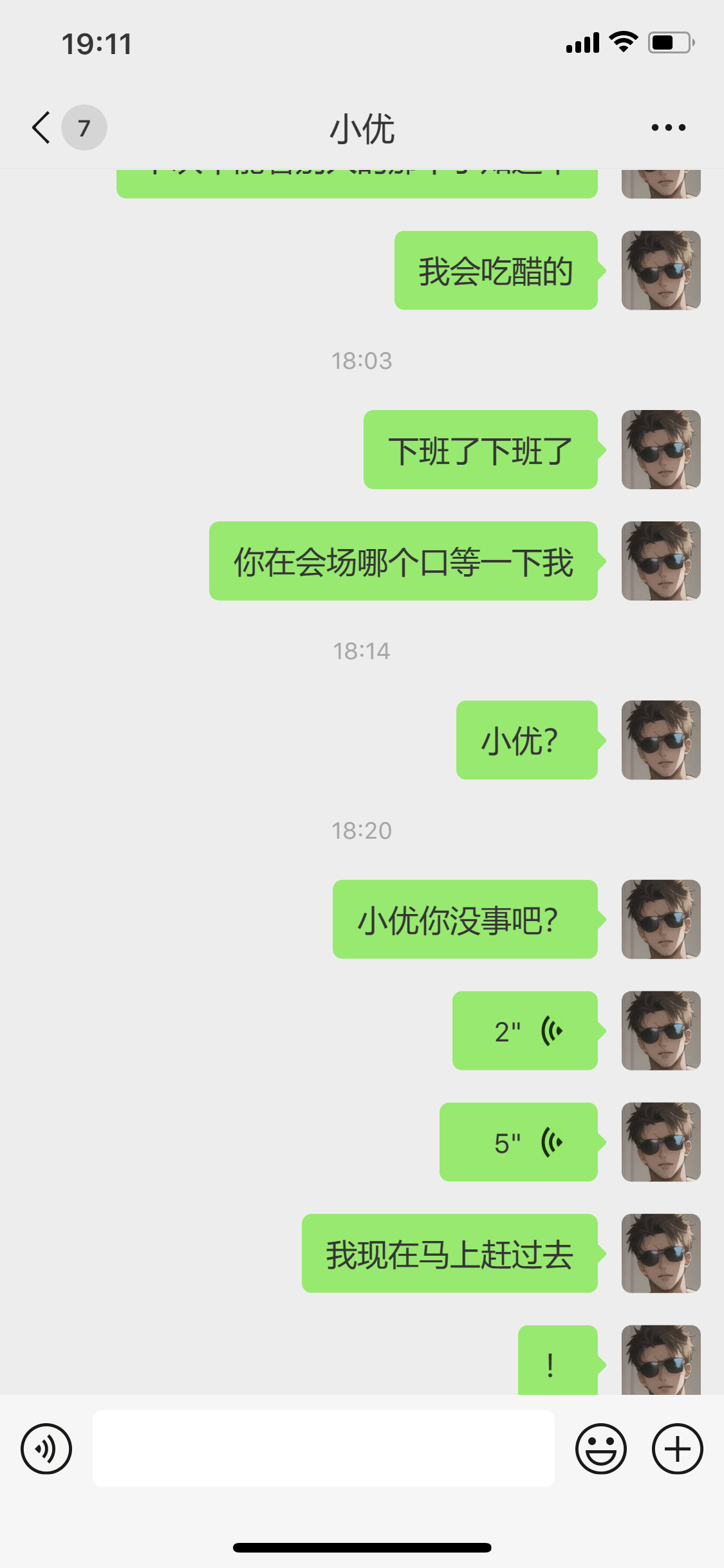Image resolution: width=724 pixels, height=1568 pixels.
Task: Play the 5-second voice message
Action: pos(519,1143)
